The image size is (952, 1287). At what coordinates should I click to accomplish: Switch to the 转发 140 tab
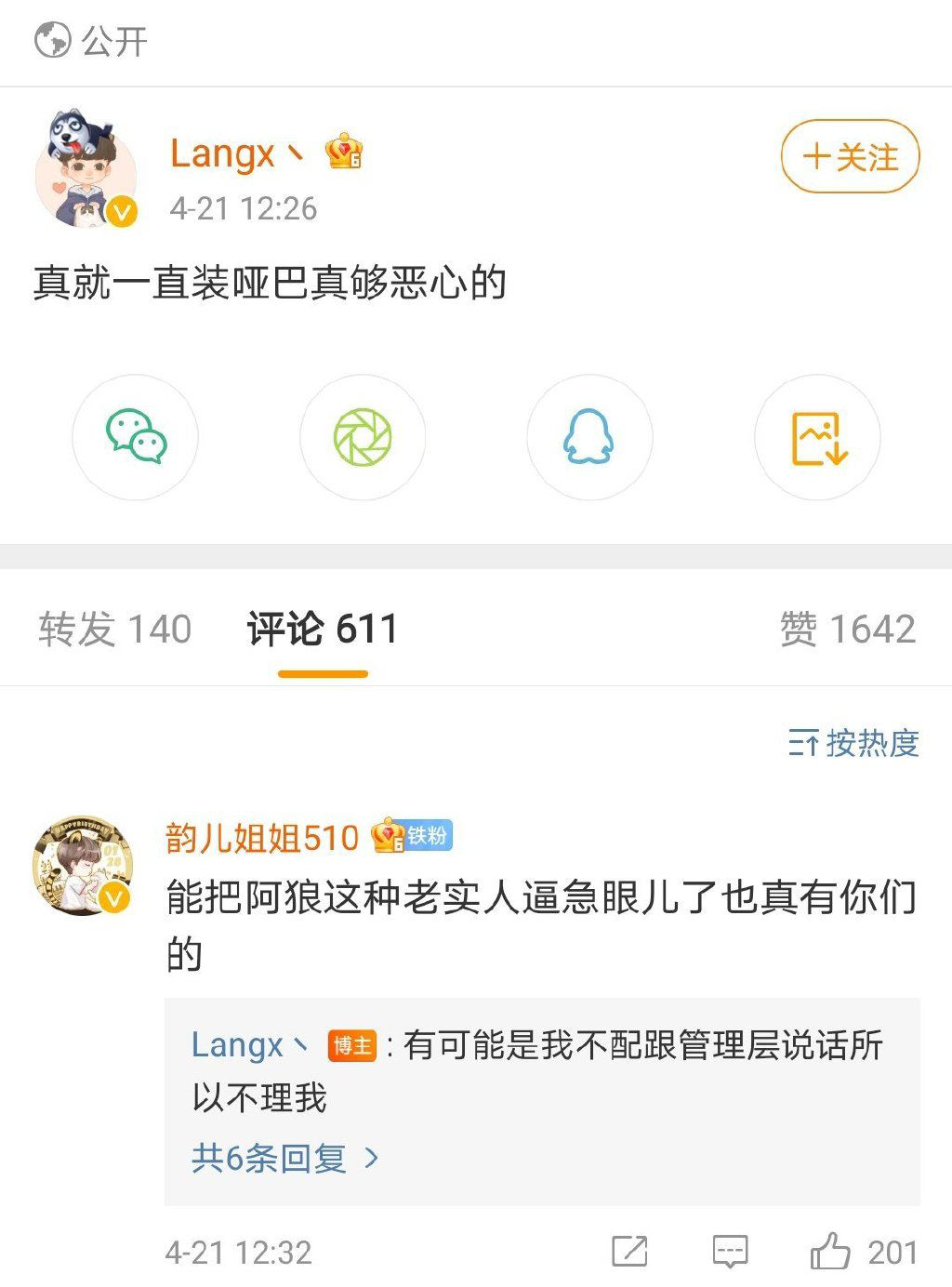click(114, 628)
